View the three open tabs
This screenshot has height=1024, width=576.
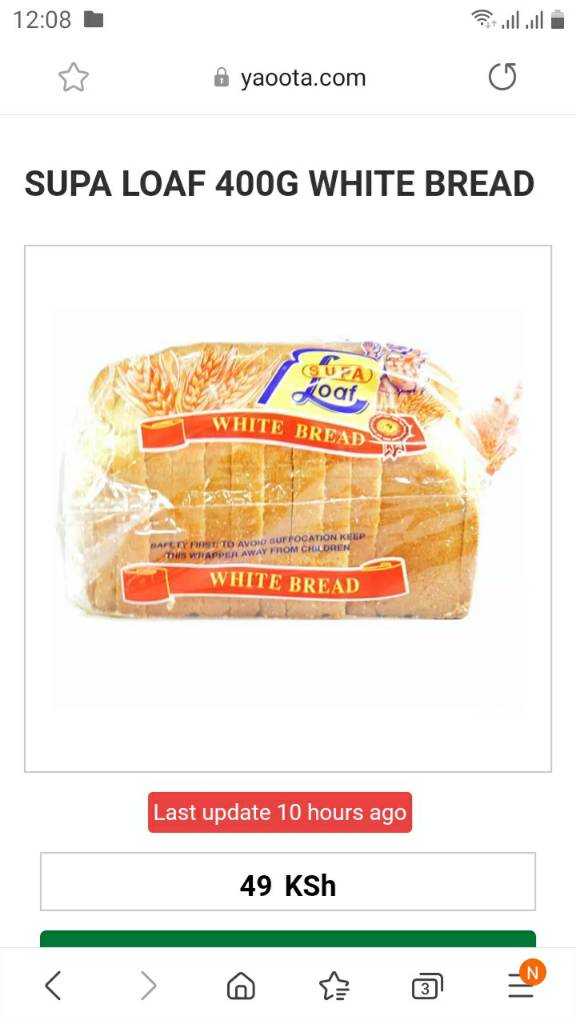pyautogui.click(x=427, y=986)
